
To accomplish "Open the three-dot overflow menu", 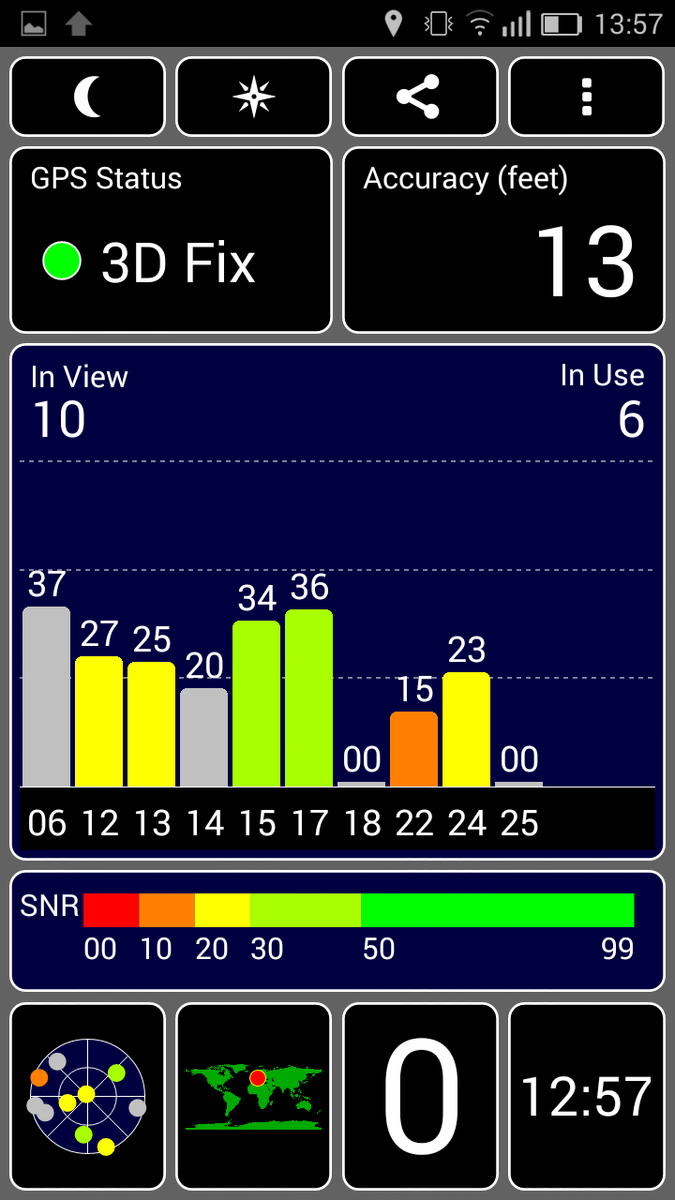I will [x=586, y=96].
